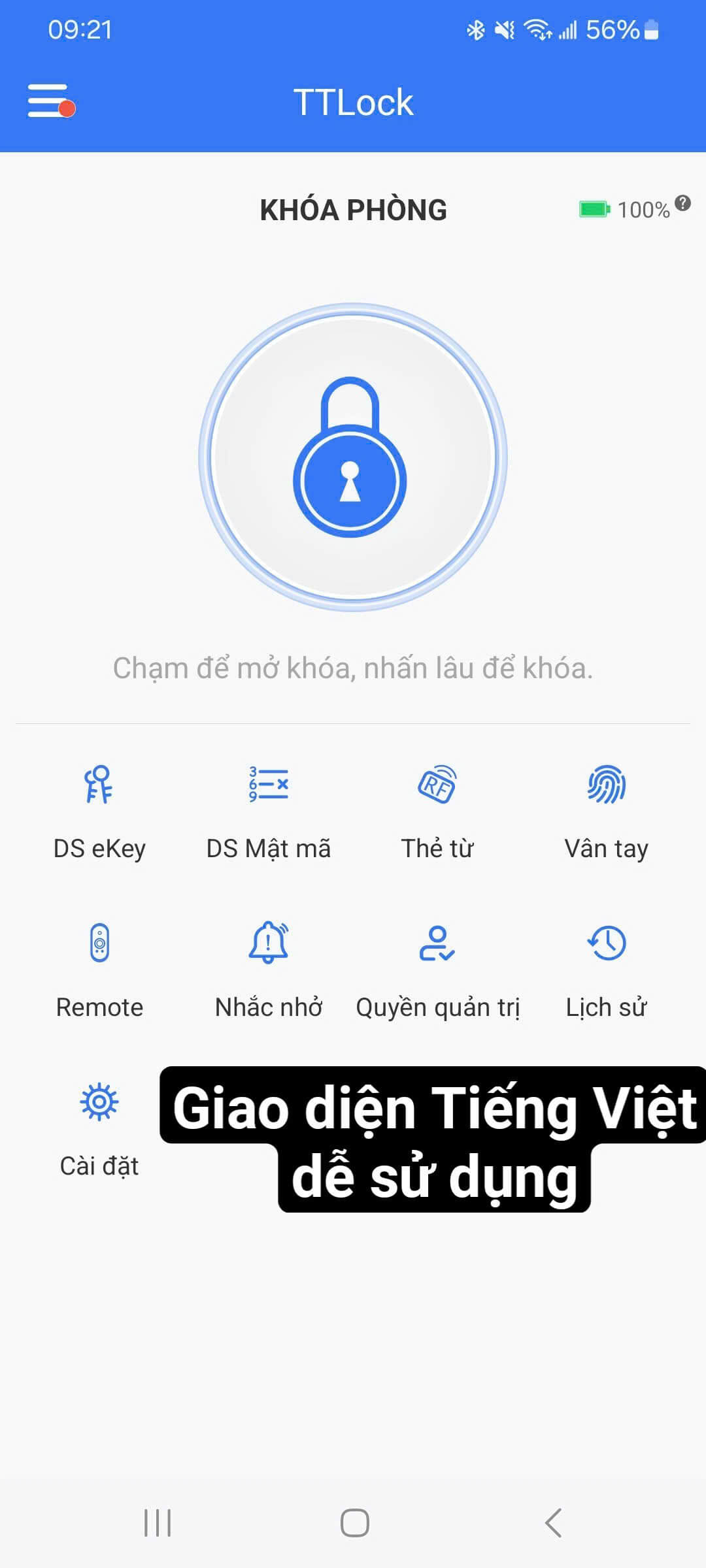Screen dimensions: 706x1568
Task: Open Cài đặt lock settings
Action: [x=99, y=1128]
